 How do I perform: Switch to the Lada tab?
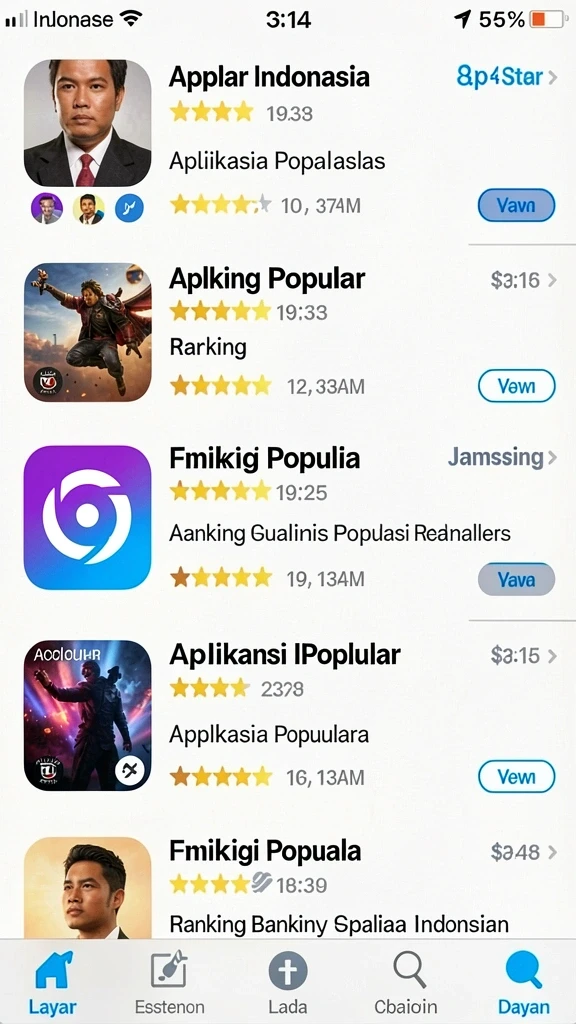(x=287, y=982)
